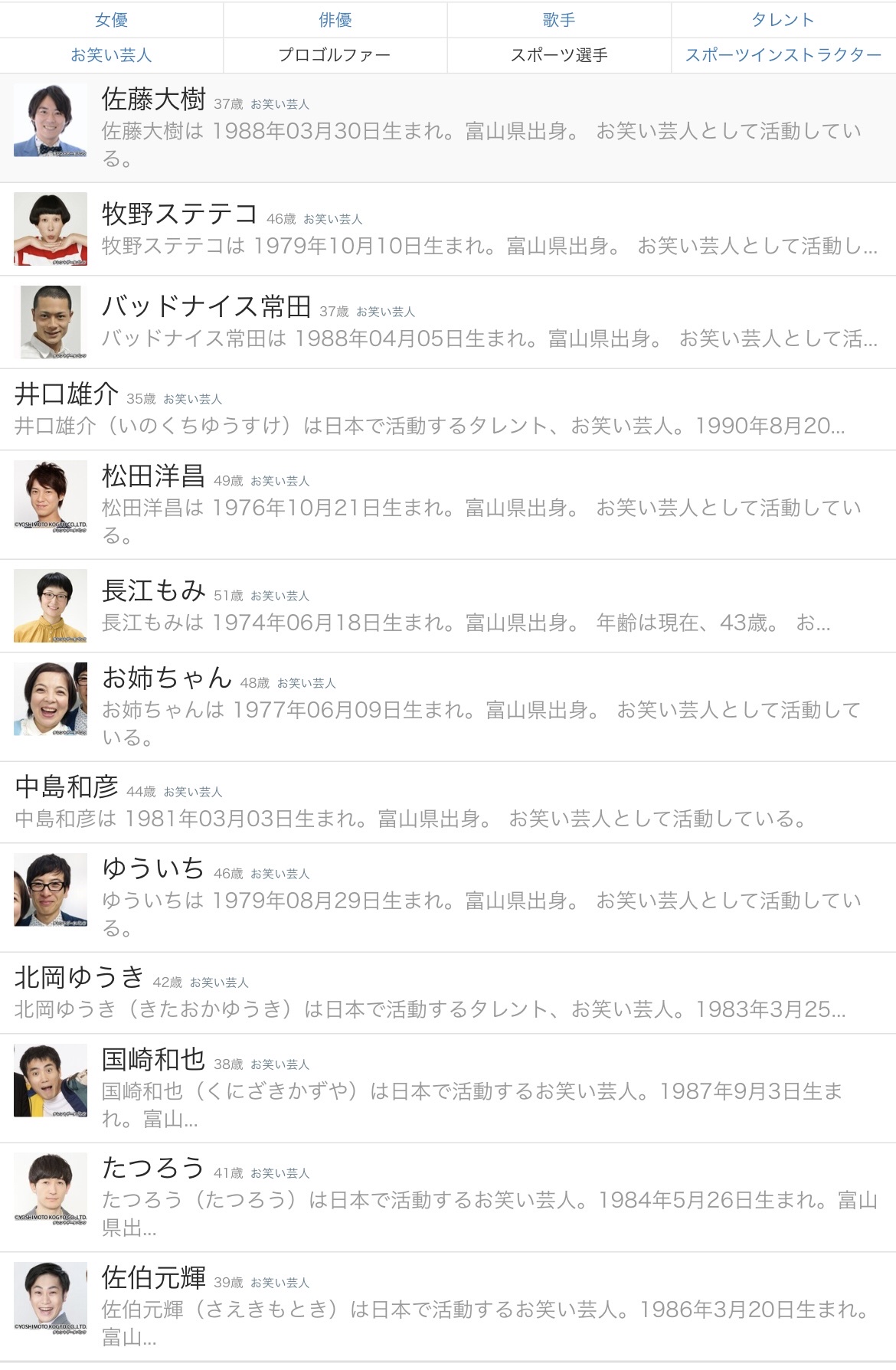
Task: Open the スポーツインストラクター category
Action: click(x=783, y=55)
